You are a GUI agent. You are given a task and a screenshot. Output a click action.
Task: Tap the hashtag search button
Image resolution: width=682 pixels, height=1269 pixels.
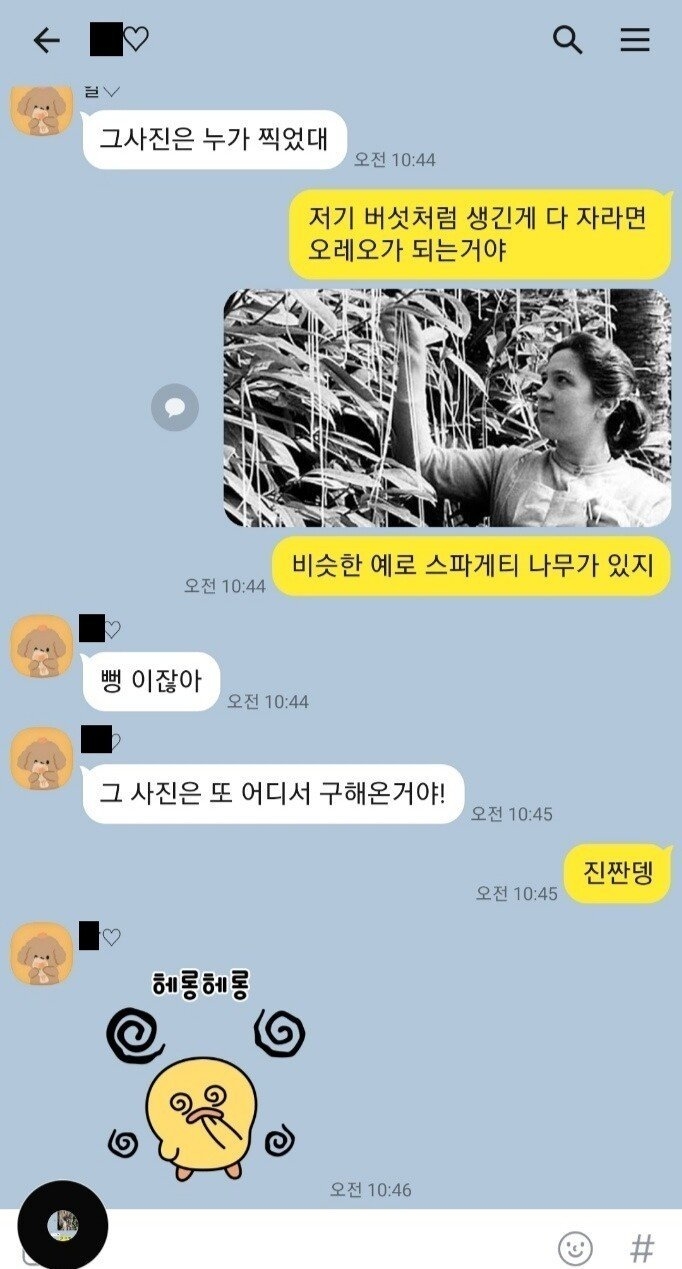pyautogui.click(x=642, y=1247)
